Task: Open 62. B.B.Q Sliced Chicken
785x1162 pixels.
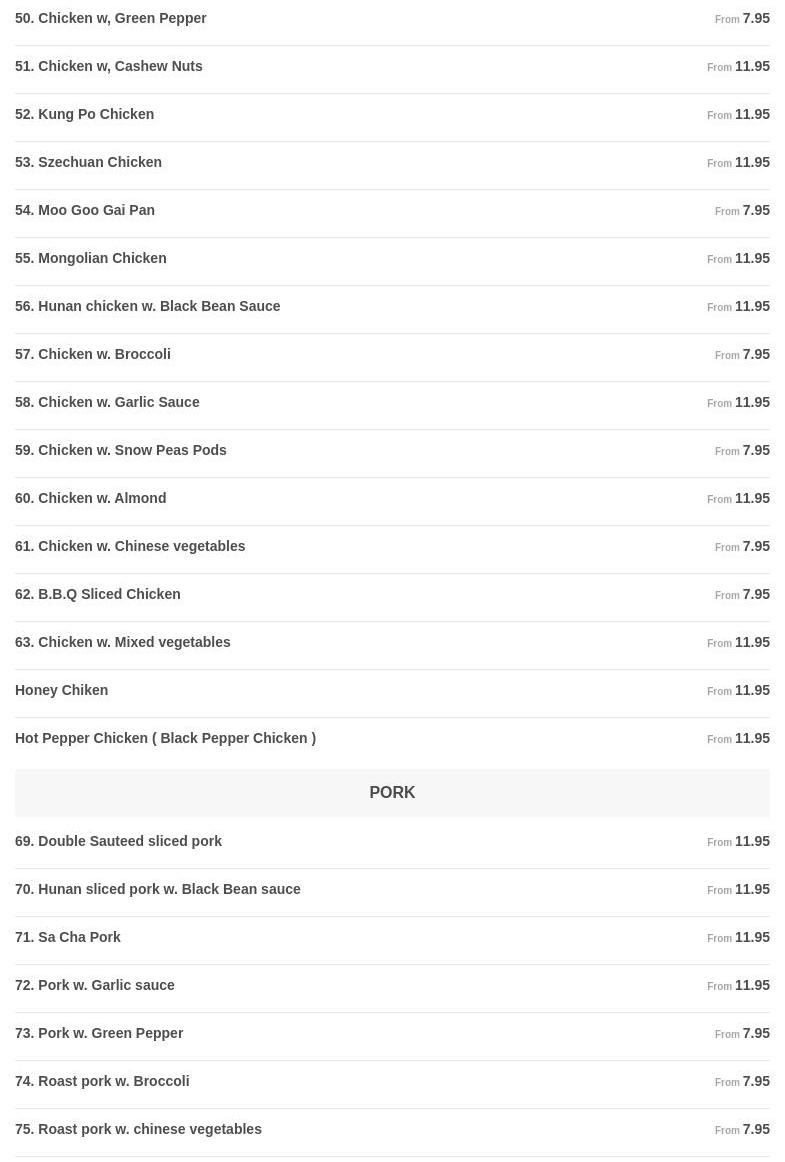Action: (98, 594)
